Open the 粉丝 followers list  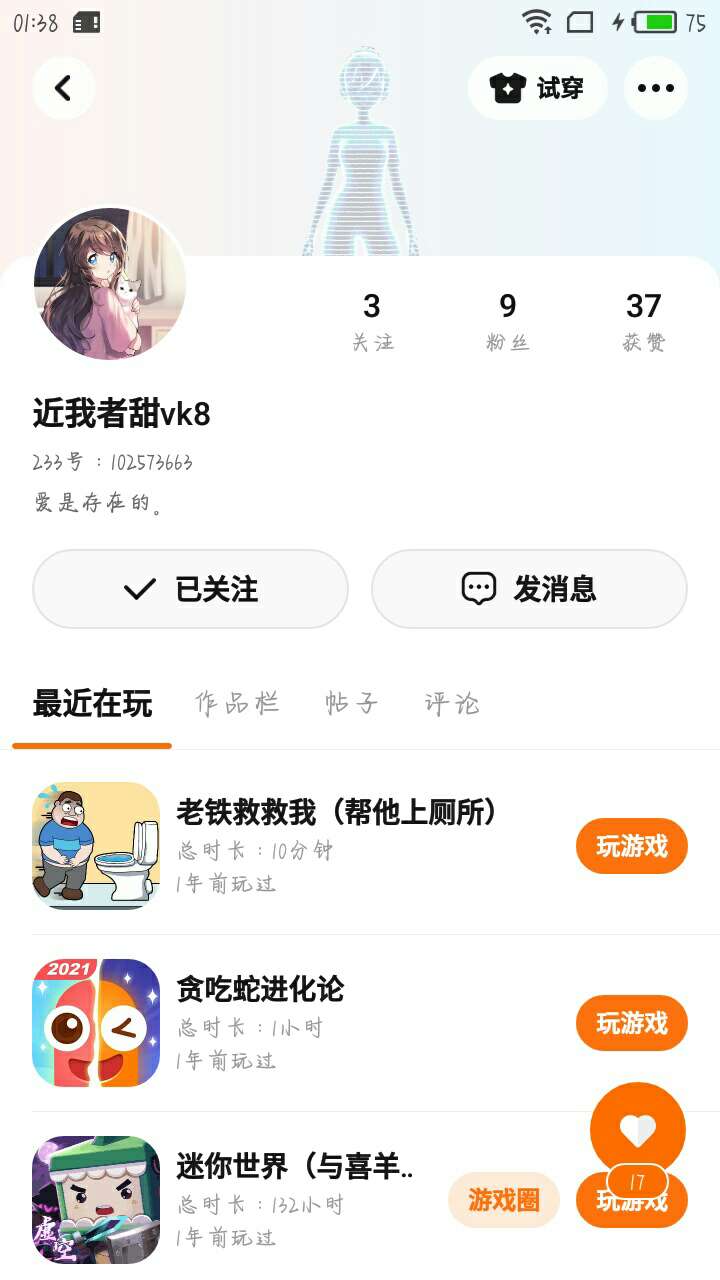pos(508,320)
